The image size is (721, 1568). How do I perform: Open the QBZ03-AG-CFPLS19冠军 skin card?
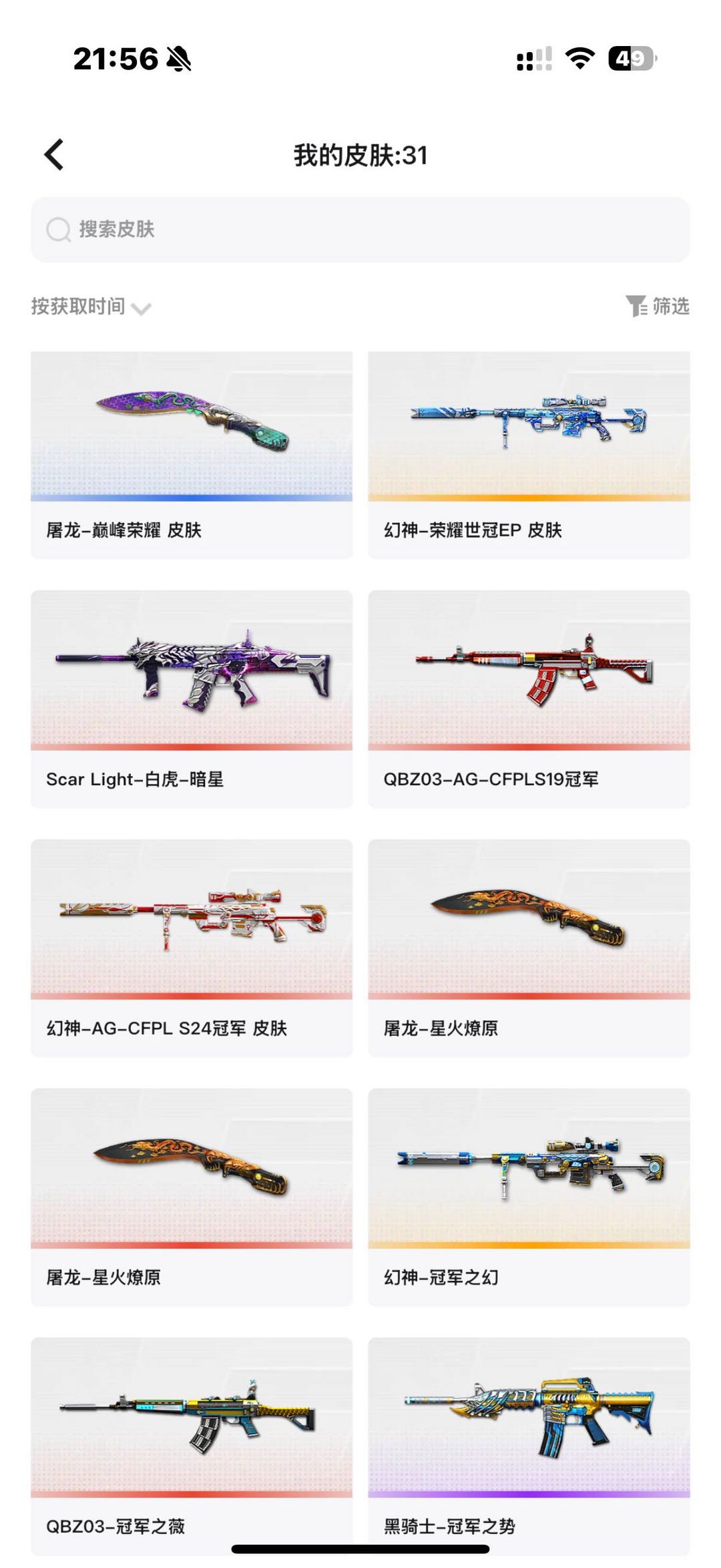[x=529, y=698]
